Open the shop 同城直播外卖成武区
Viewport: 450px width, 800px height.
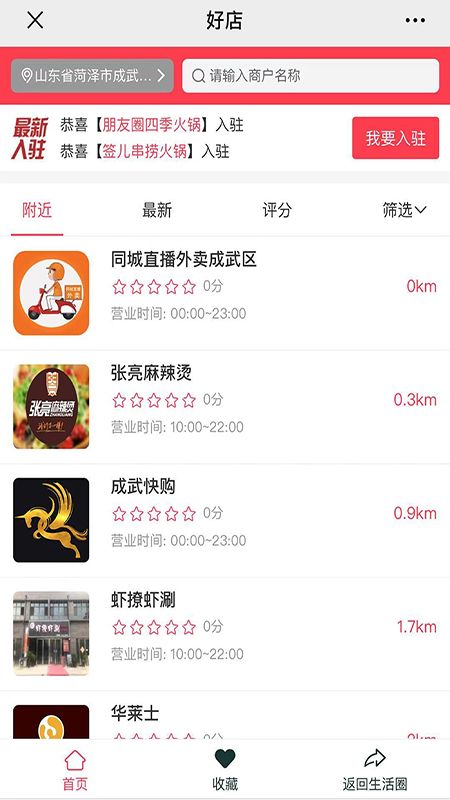tap(225, 293)
